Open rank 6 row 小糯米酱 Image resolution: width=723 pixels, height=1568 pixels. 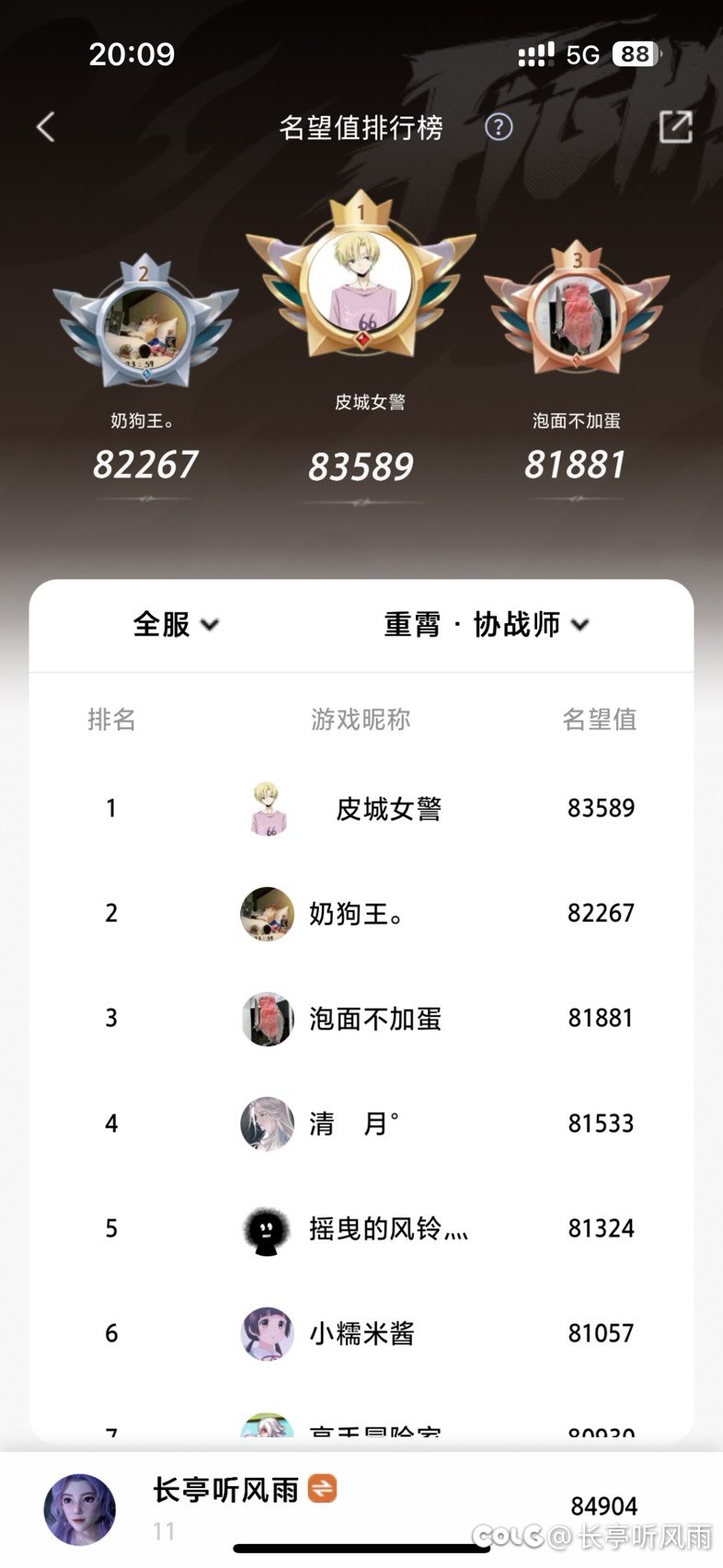(361, 1333)
